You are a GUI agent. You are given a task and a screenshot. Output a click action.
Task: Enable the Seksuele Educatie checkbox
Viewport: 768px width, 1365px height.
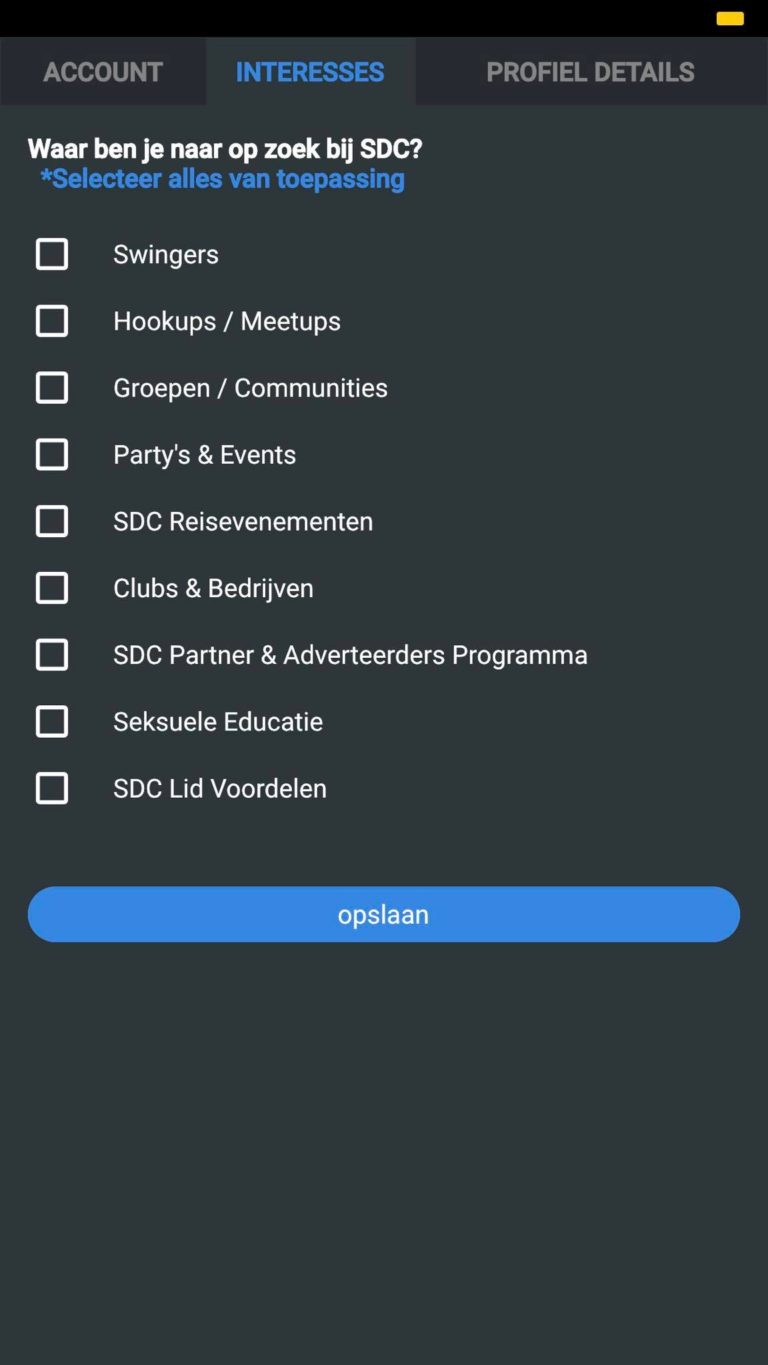click(52, 721)
